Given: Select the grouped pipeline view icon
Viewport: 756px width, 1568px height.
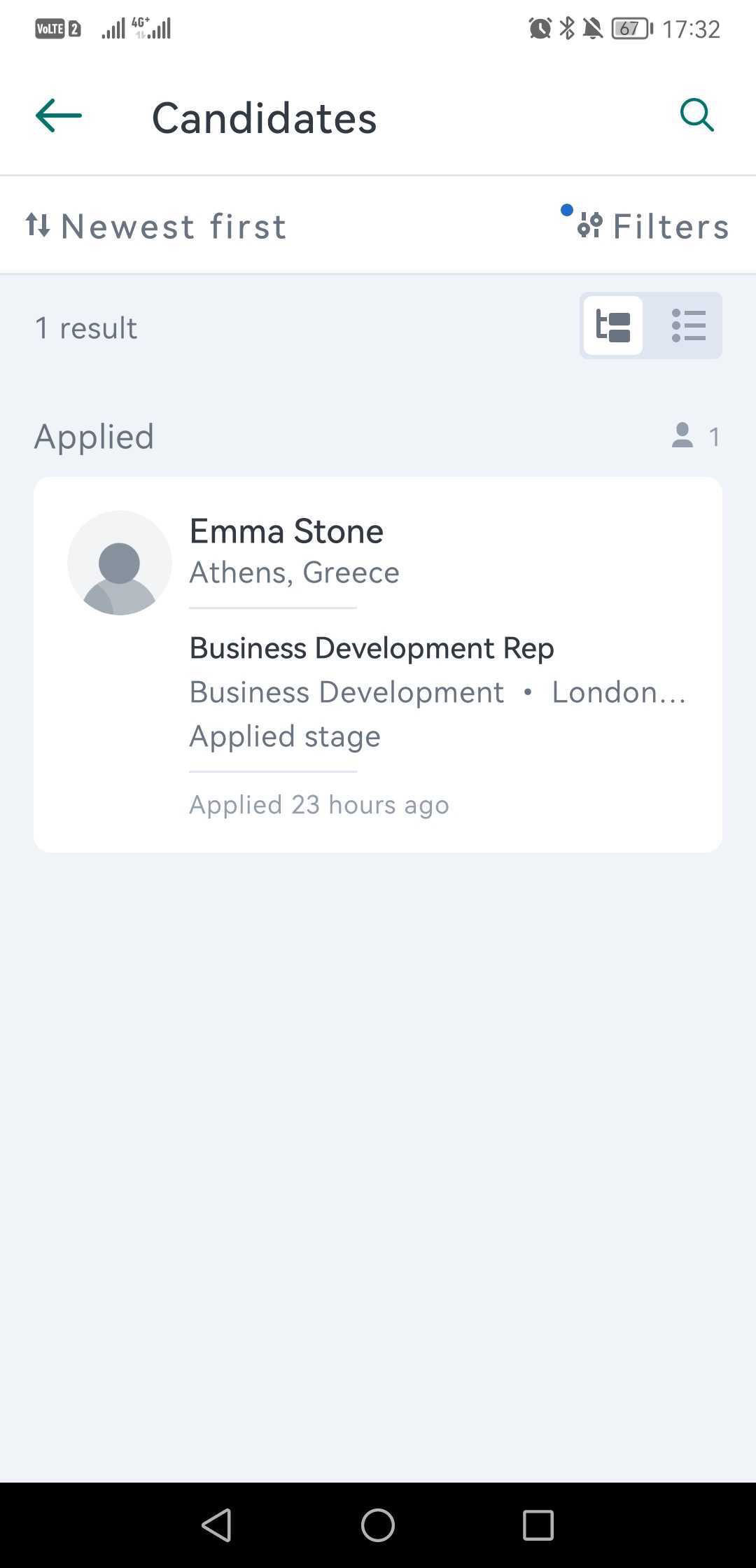Looking at the screenshot, I should tap(612, 325).
